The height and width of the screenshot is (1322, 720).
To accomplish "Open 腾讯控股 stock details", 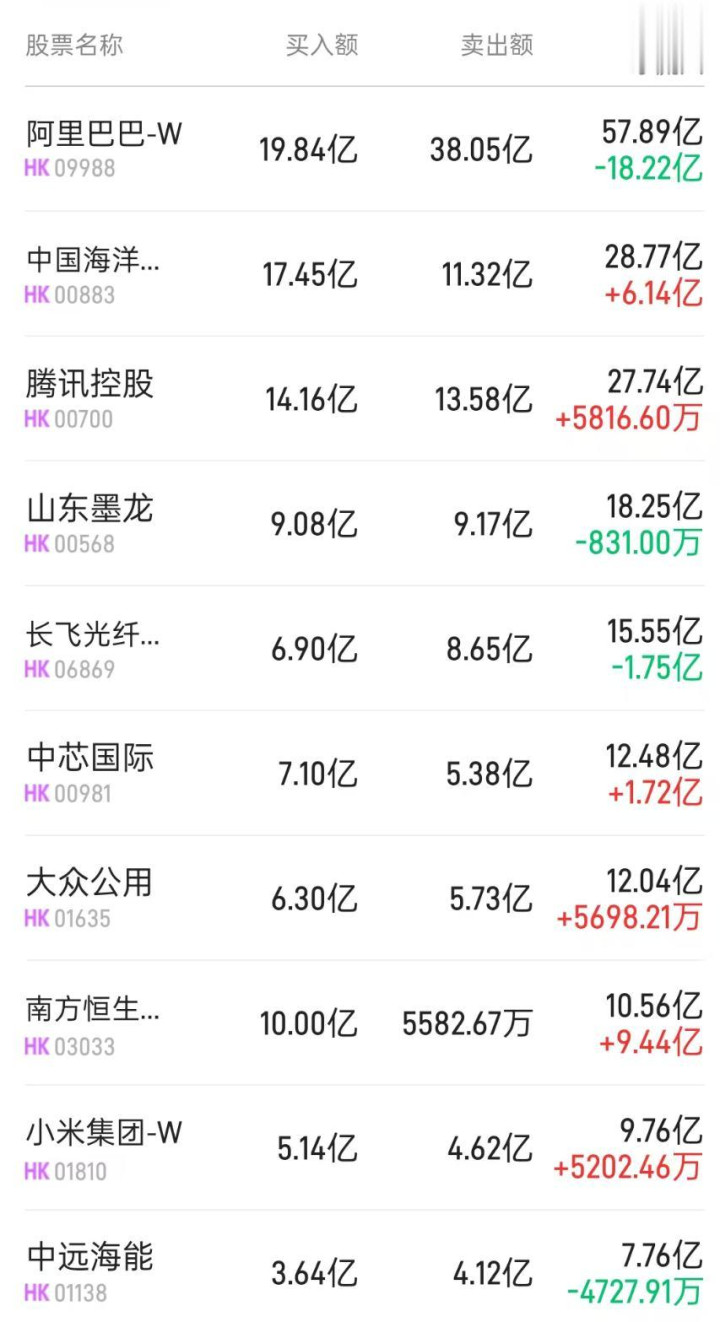I will 90,398.
